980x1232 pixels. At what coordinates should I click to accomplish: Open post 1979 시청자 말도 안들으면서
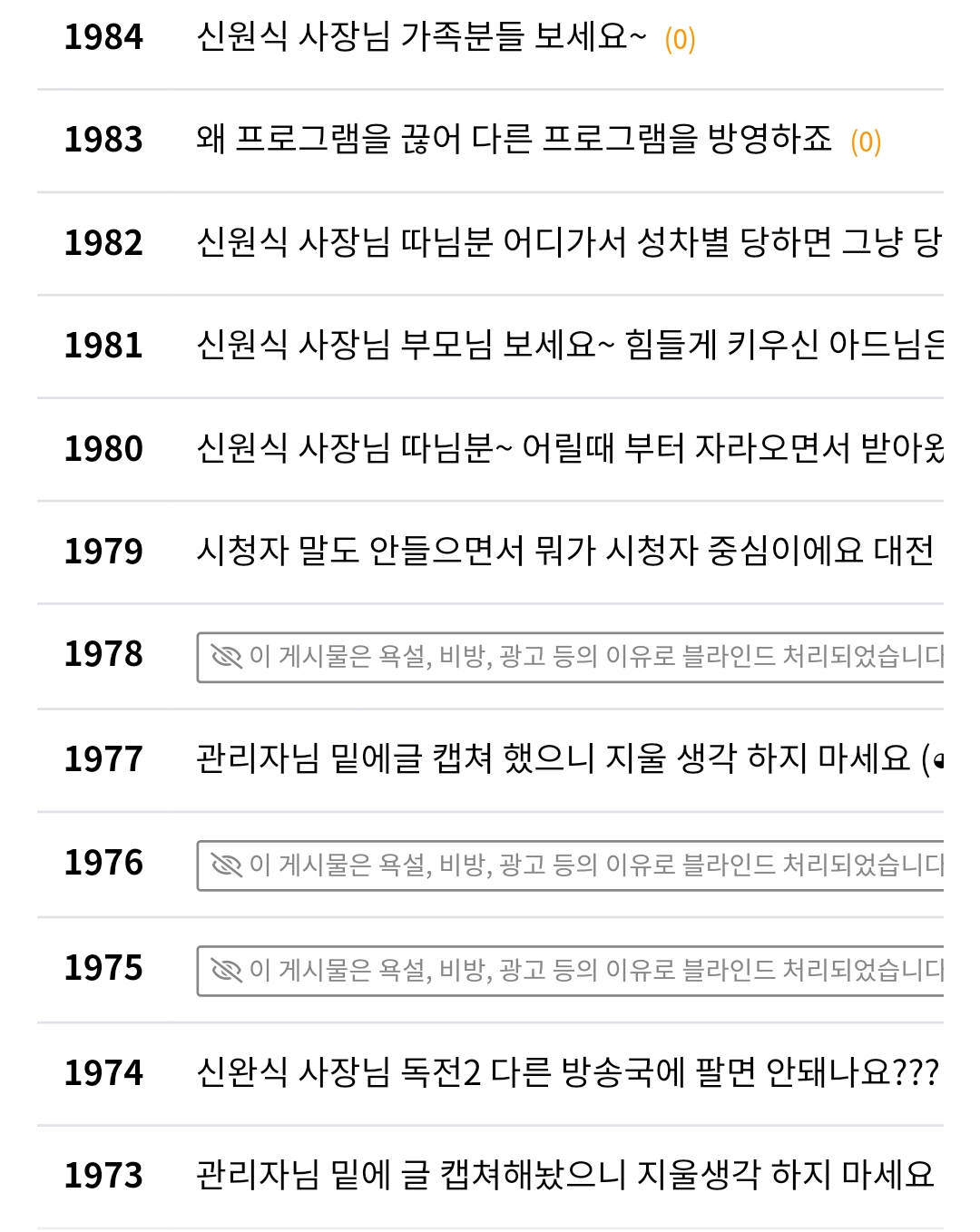point(564,551)
